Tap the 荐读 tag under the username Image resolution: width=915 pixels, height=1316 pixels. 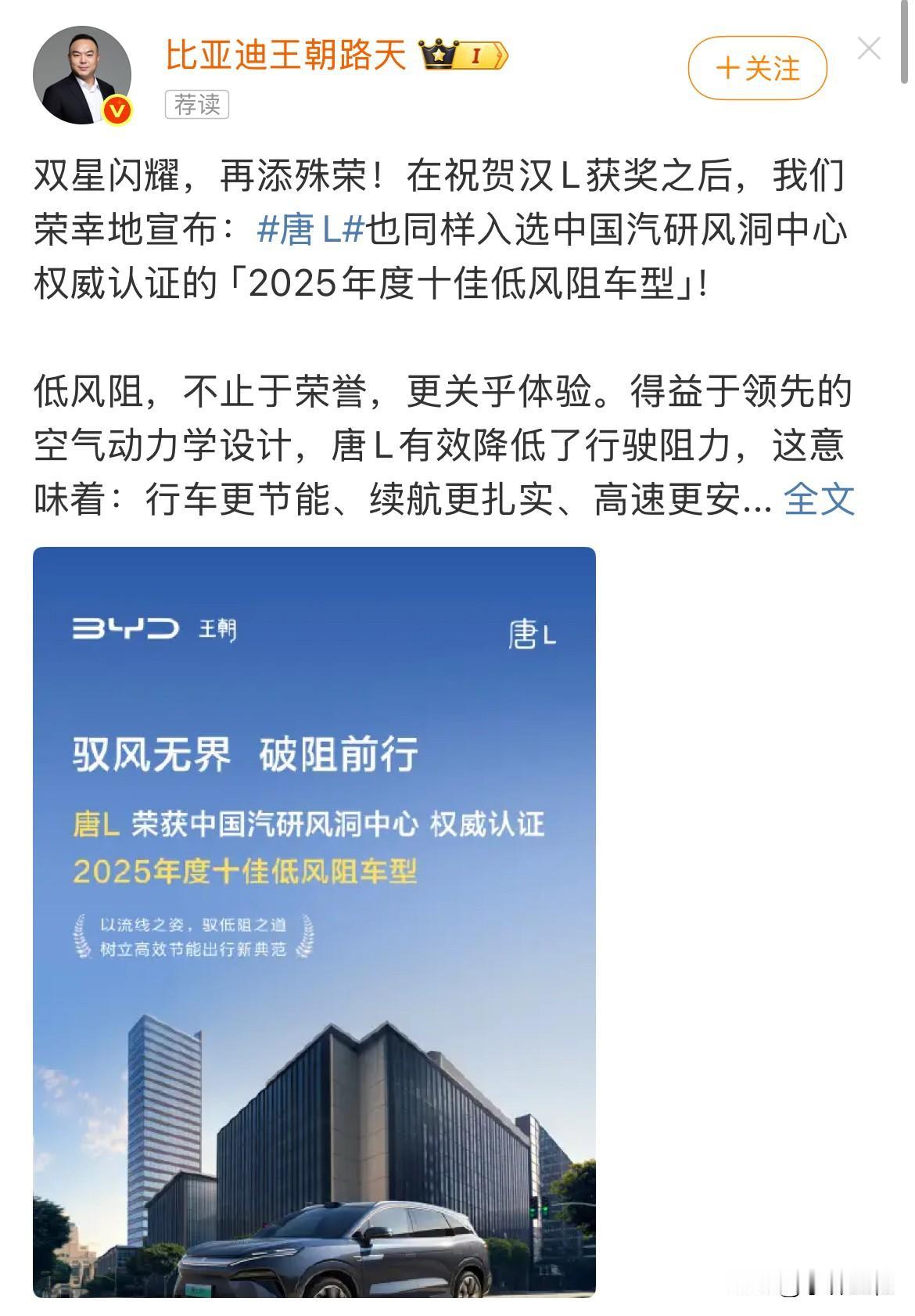[197, 105]
